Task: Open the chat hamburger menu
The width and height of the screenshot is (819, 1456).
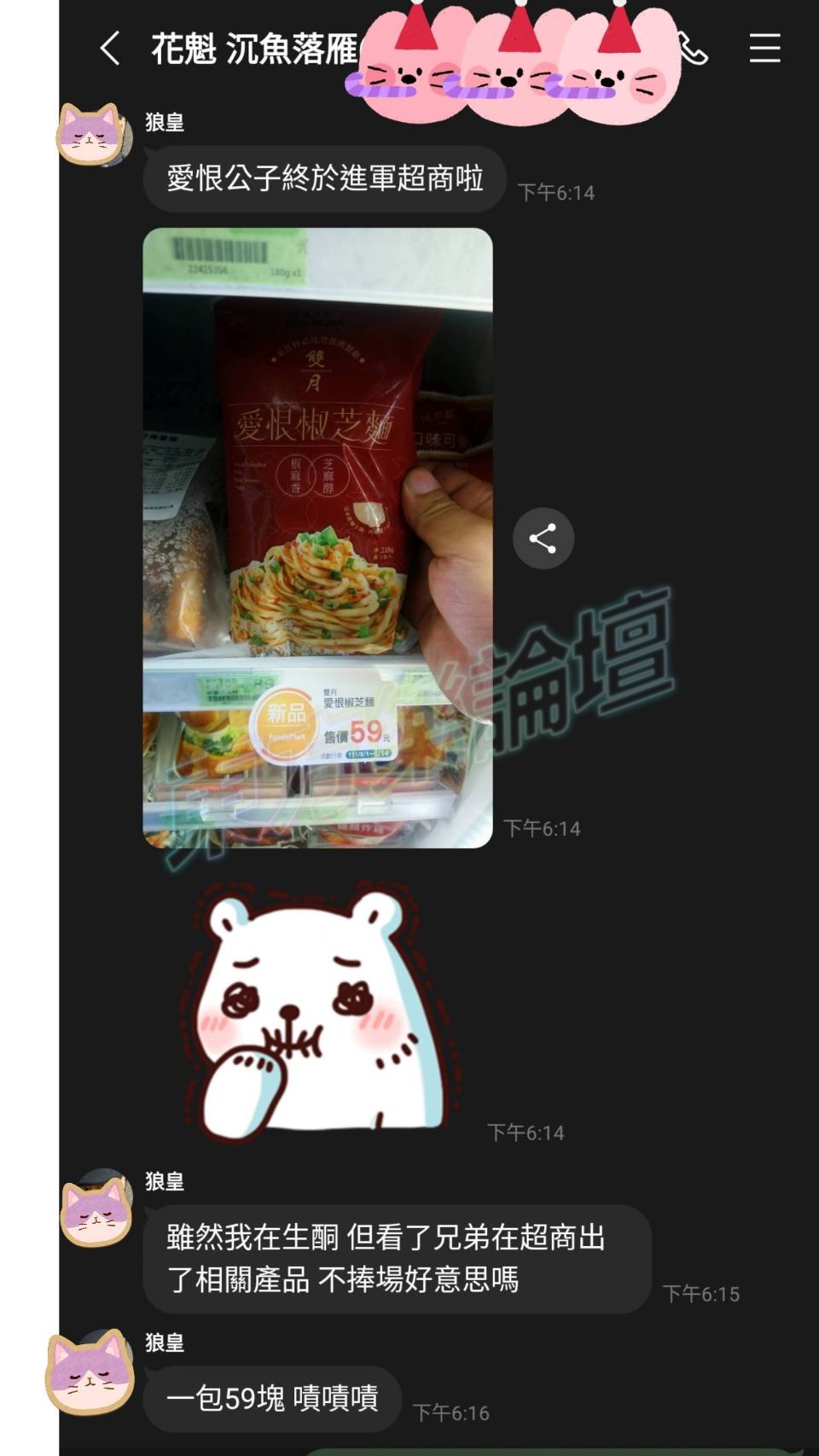Action: tap(764, 49)
